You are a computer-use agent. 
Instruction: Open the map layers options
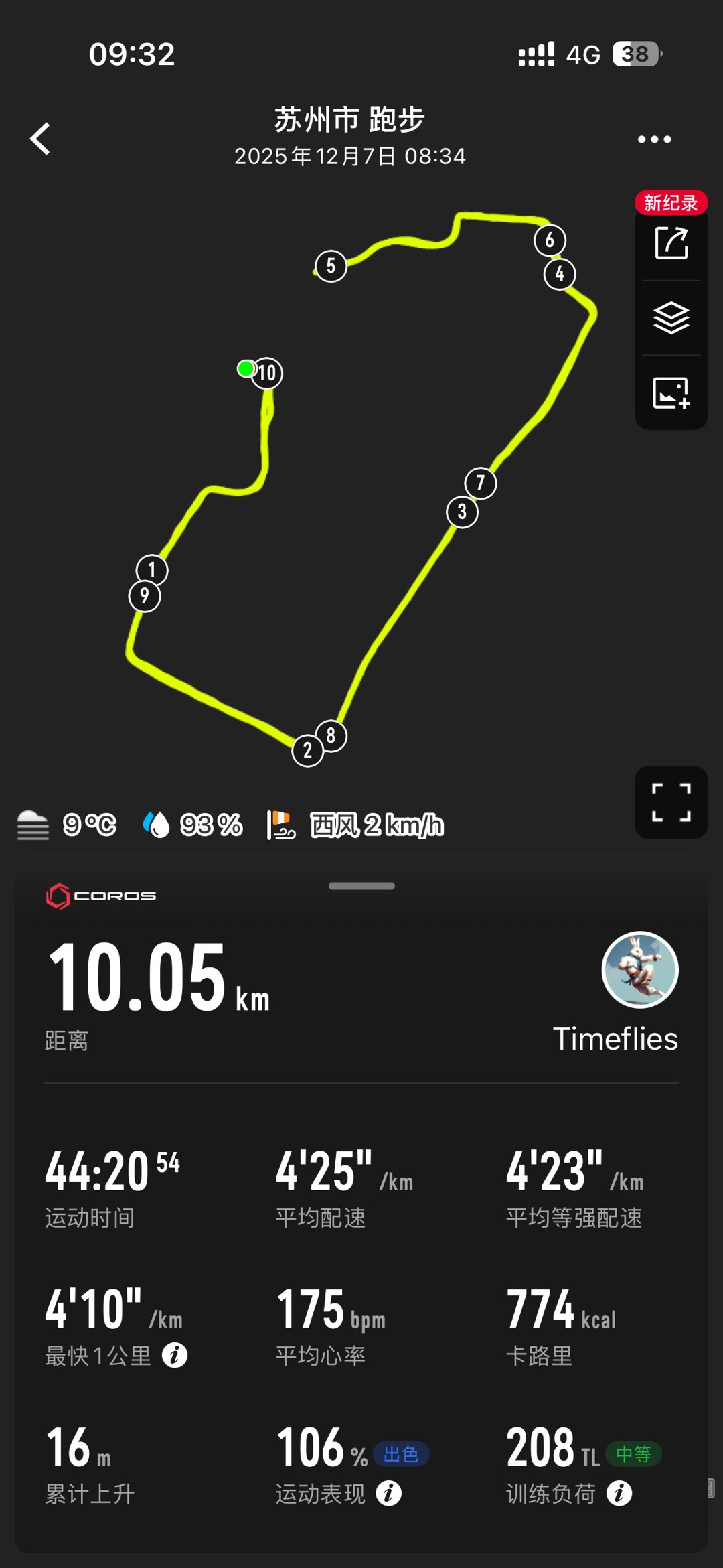671,317
